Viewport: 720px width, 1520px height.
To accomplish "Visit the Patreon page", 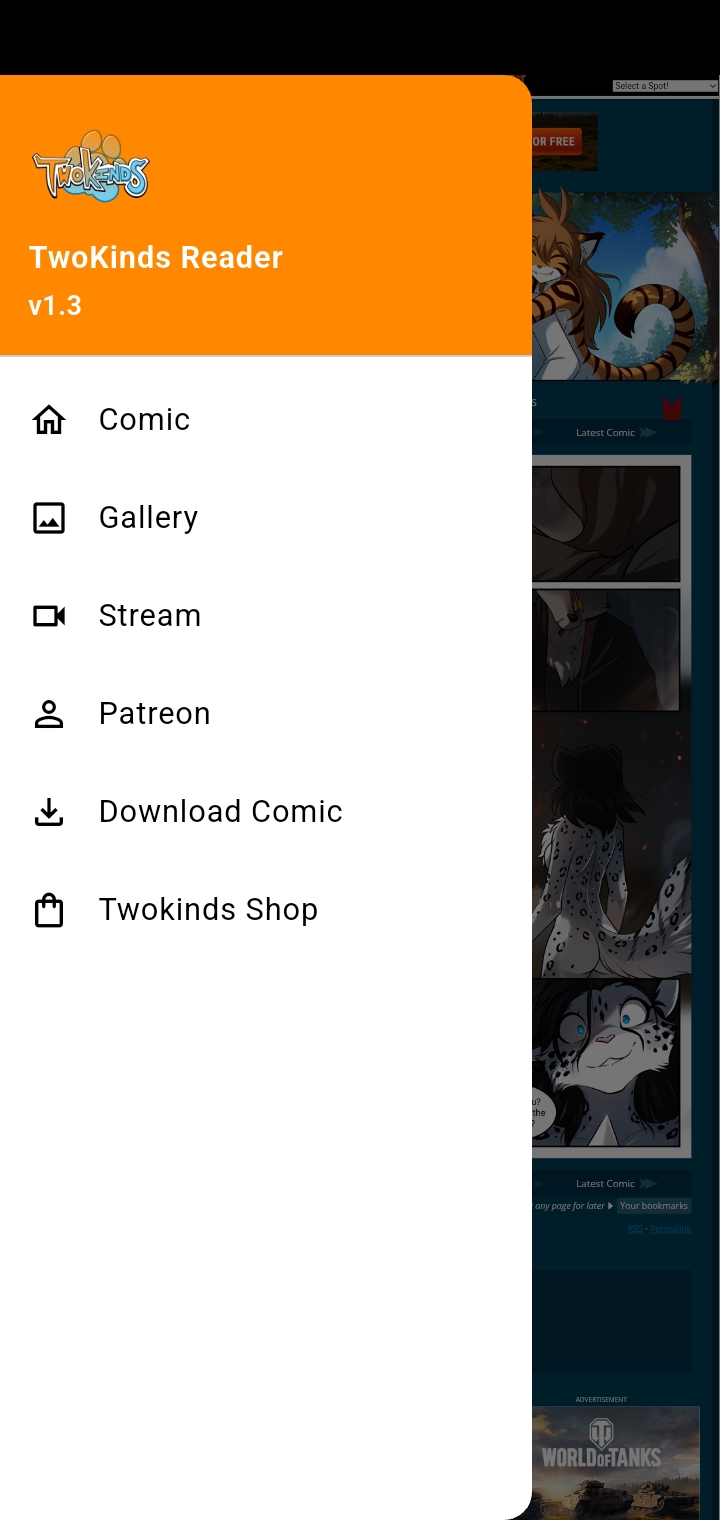I will pyautogui.click(x=154, y=714).
